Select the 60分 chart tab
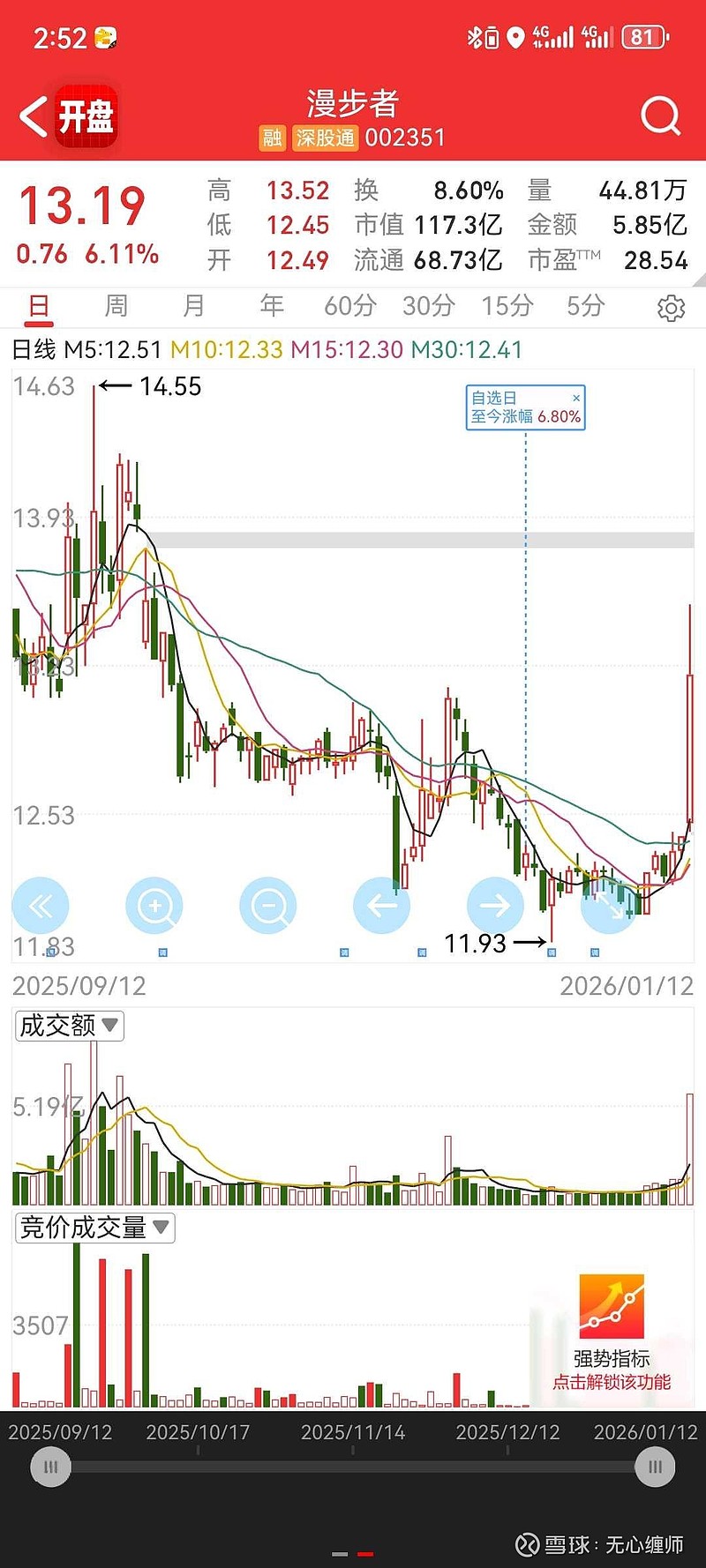 pos(349,306)
